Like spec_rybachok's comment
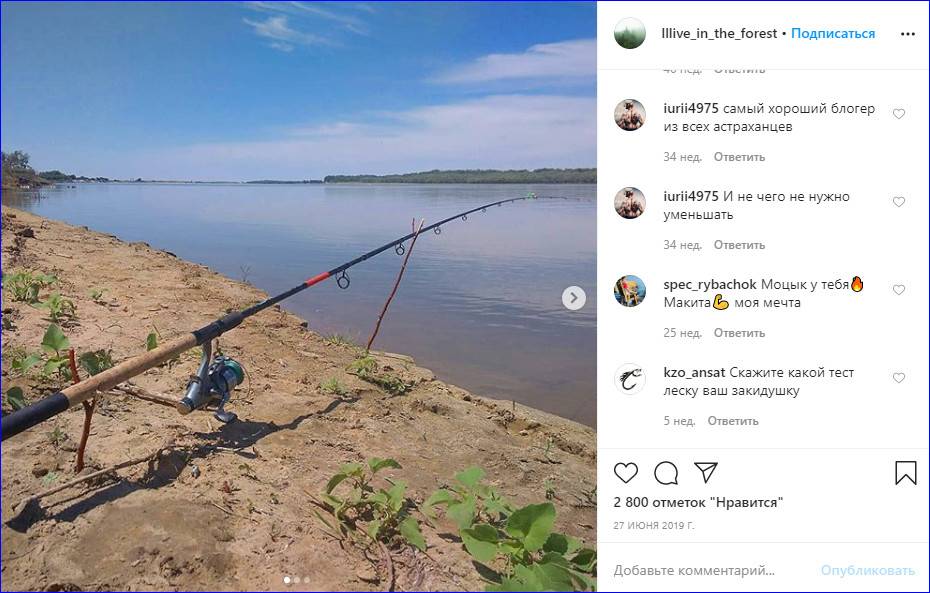930x593 pixels. click(x=898, y=290)
